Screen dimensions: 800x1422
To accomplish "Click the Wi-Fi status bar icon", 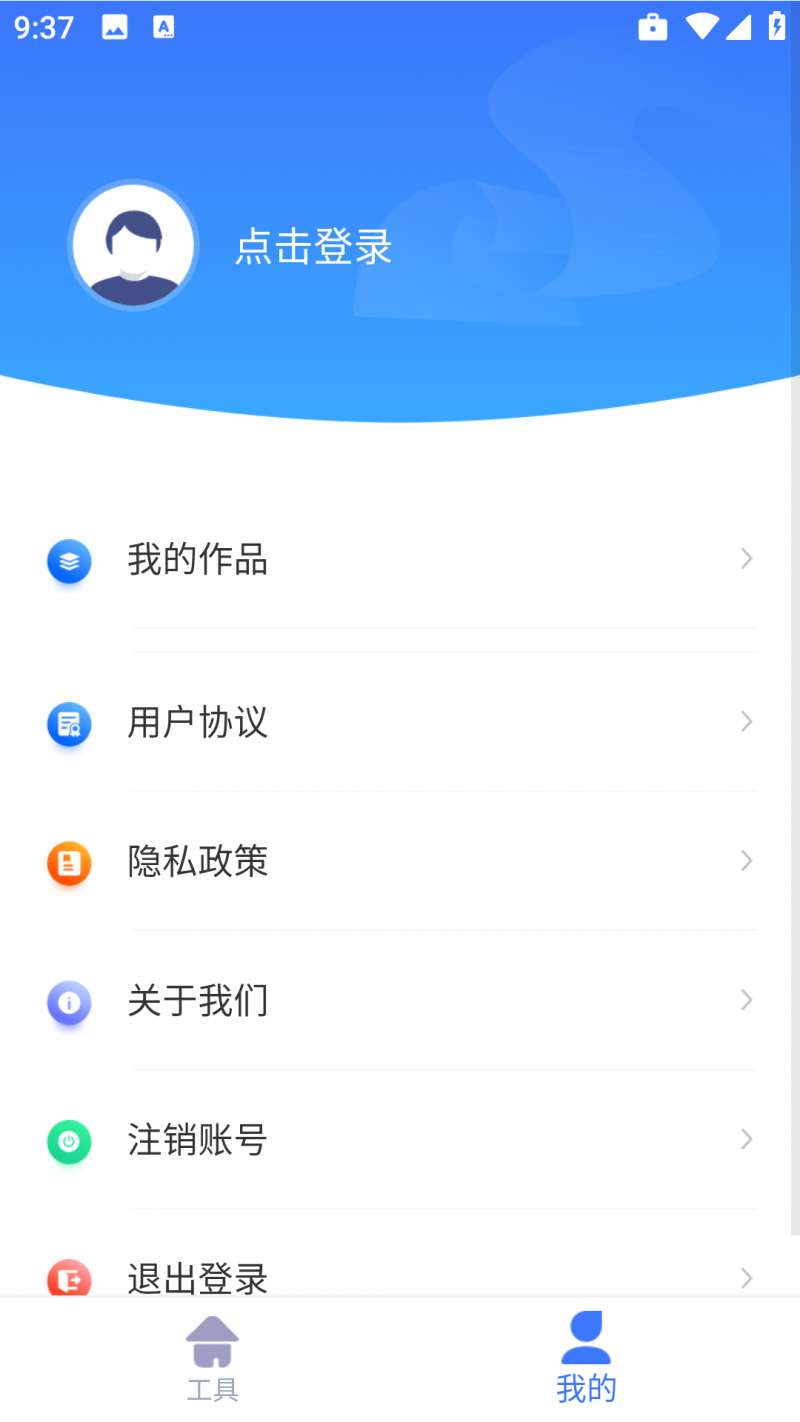I will tap(702, 27).
